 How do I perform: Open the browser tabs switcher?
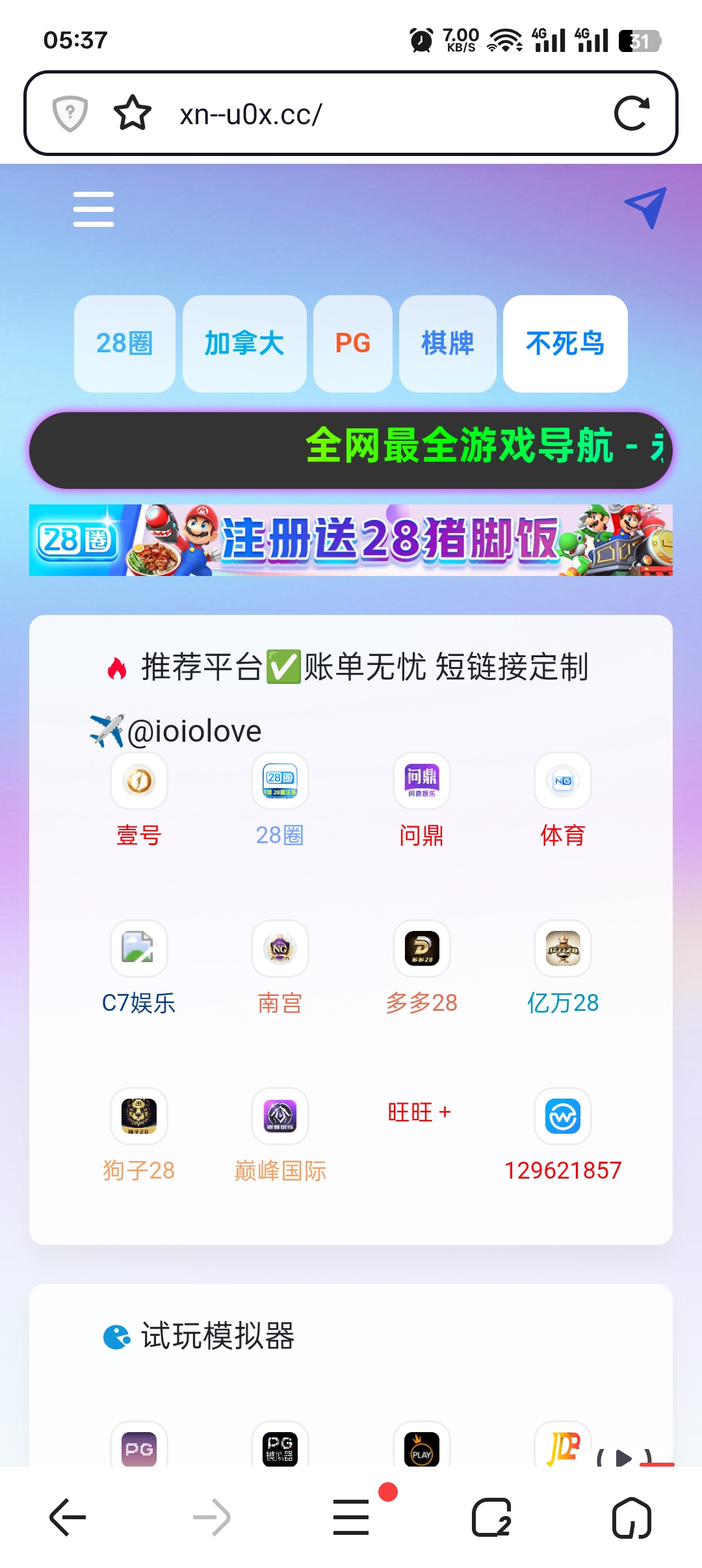pos(491,1517)
